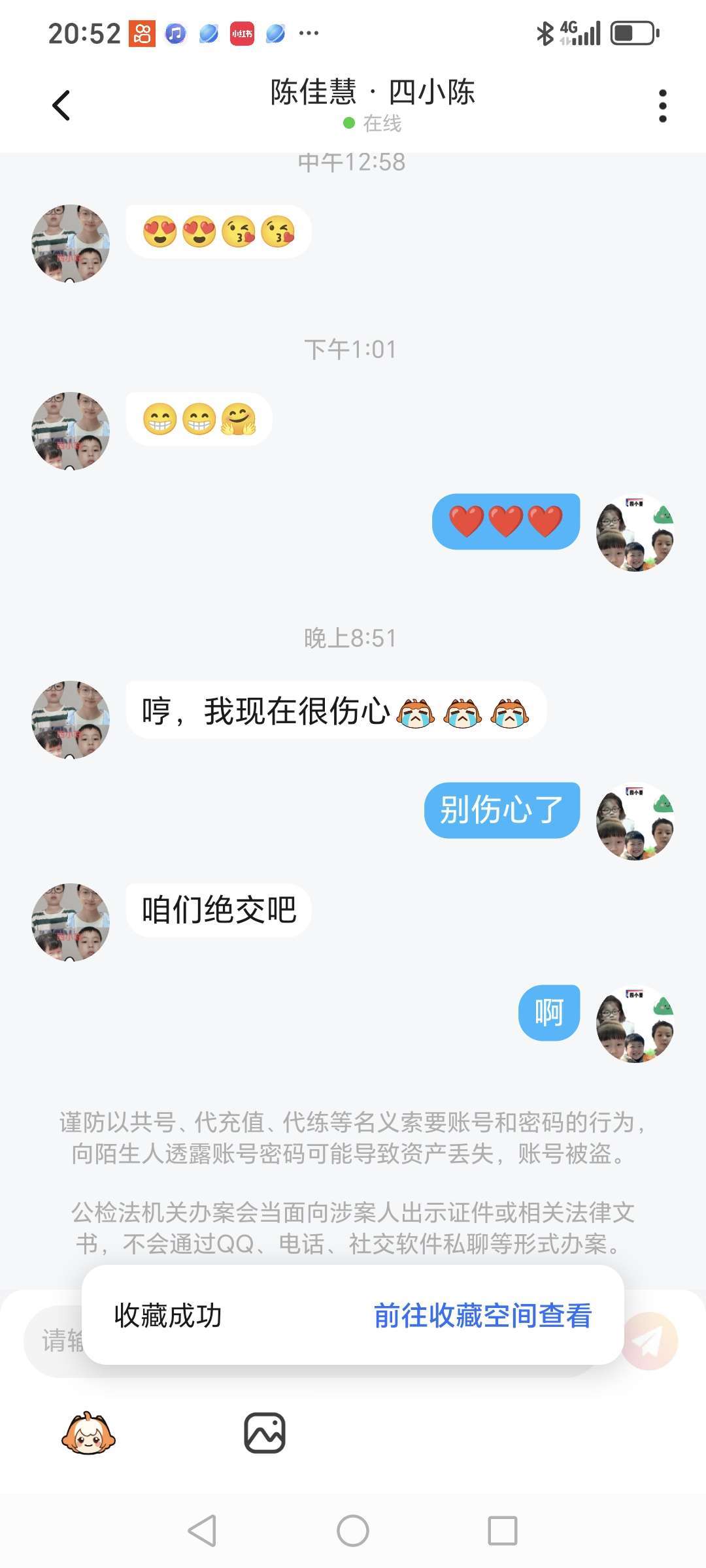Open the image picker icon

(x=265, y=1433)
